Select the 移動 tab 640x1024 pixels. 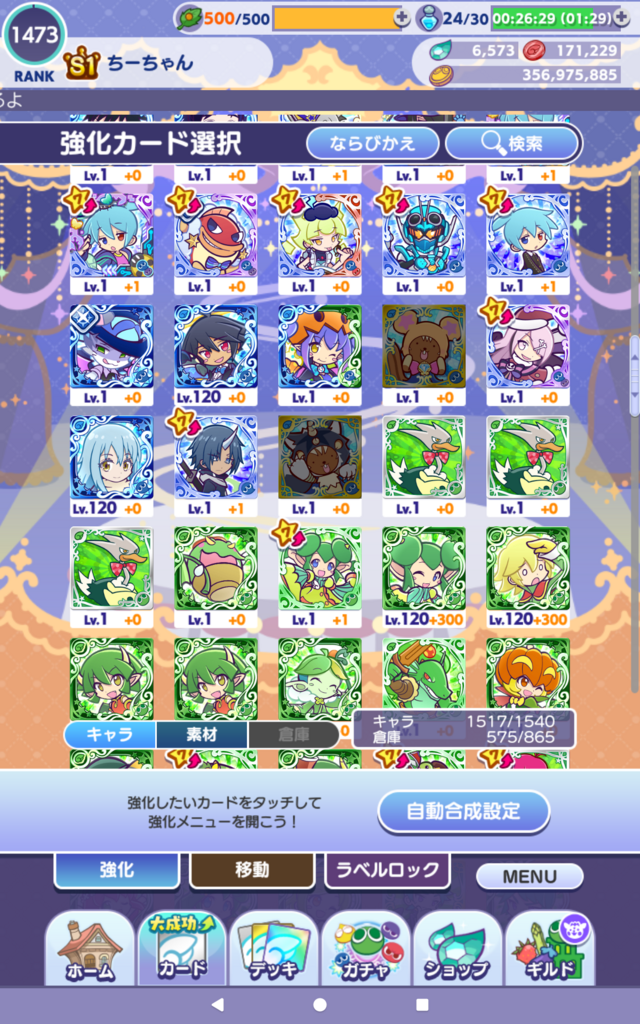pyautogui.click(x=252, y=870)
